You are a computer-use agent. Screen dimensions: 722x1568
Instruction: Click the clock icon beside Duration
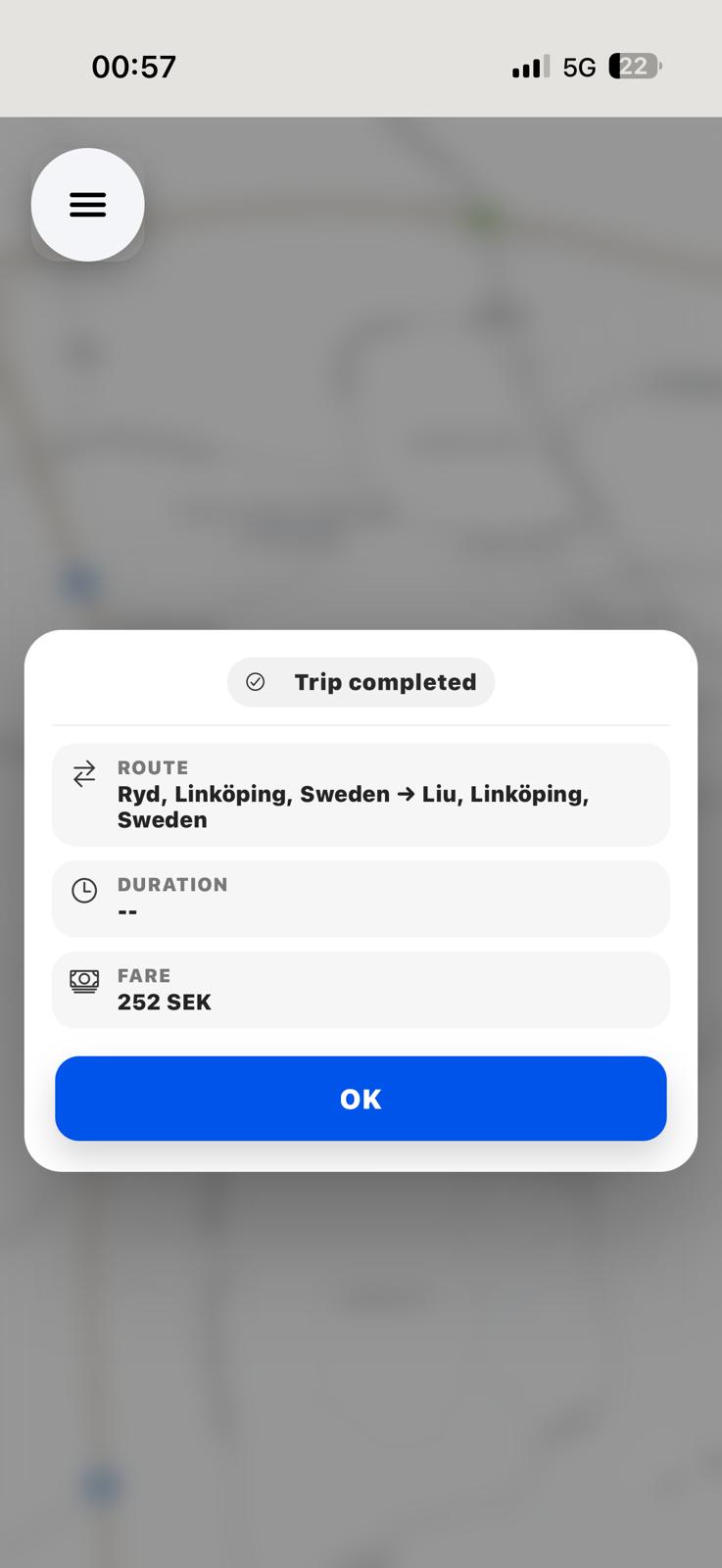pyautogui.click(x=83, y=892)
